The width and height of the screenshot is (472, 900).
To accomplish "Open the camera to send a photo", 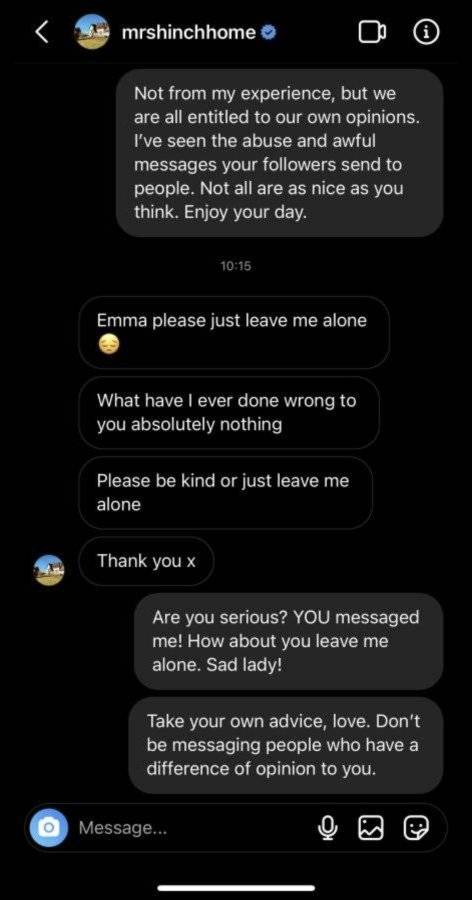I will click(49, 828).
